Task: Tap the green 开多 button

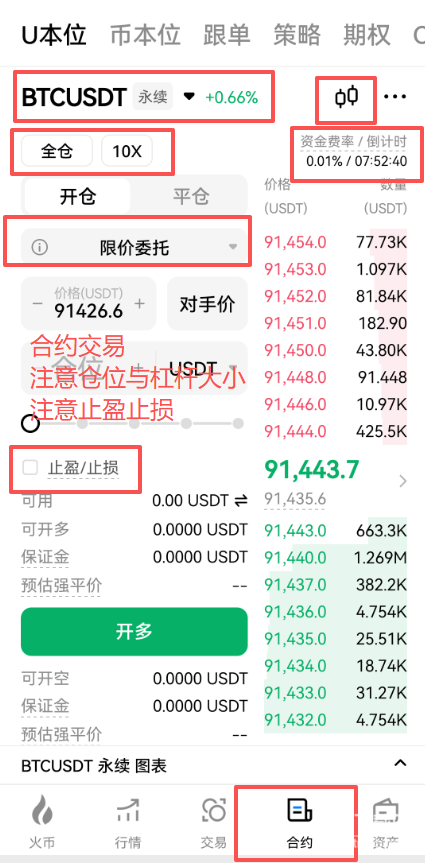Action: 134,631
